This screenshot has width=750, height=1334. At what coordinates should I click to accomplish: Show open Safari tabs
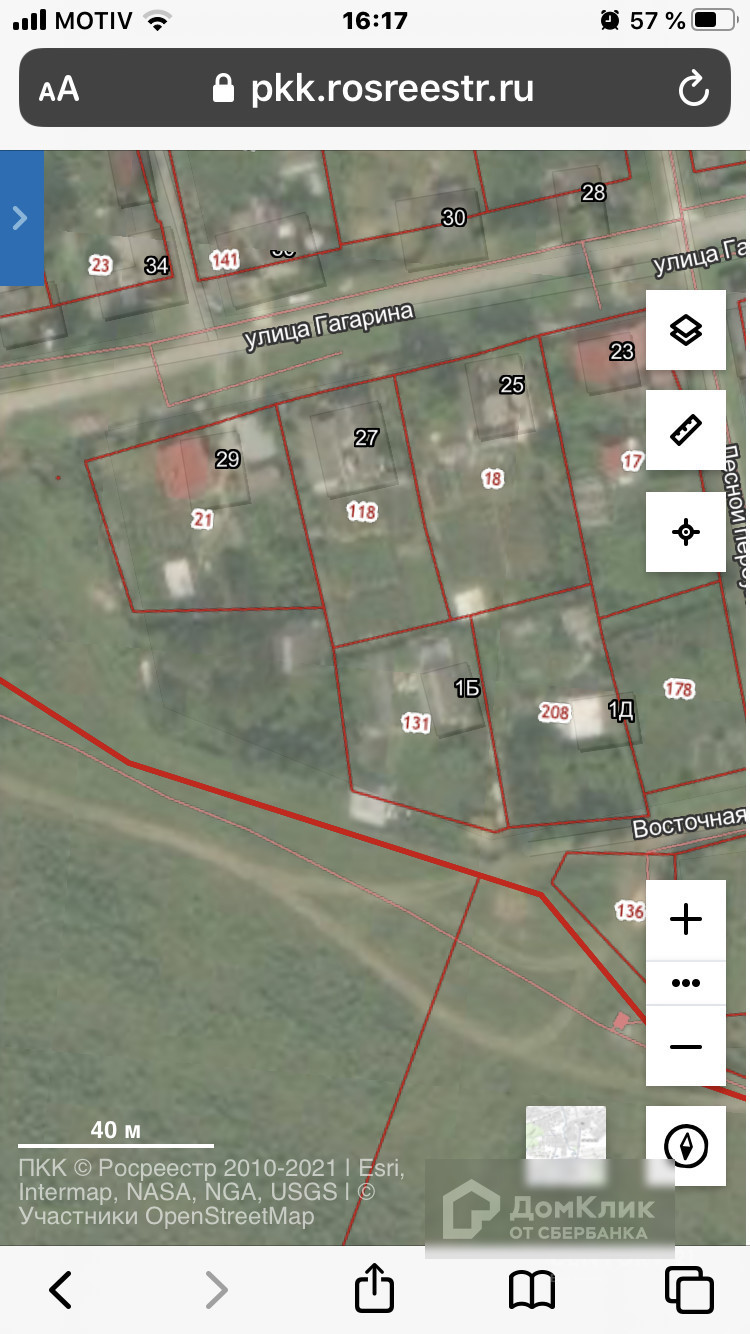coord(689,1290)
